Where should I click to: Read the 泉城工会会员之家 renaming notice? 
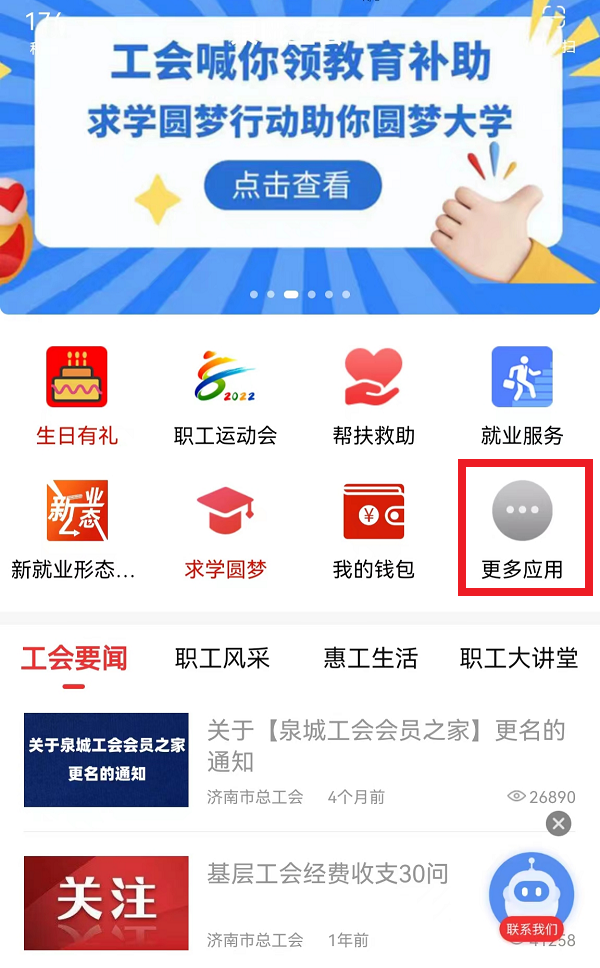click(385, 746)
